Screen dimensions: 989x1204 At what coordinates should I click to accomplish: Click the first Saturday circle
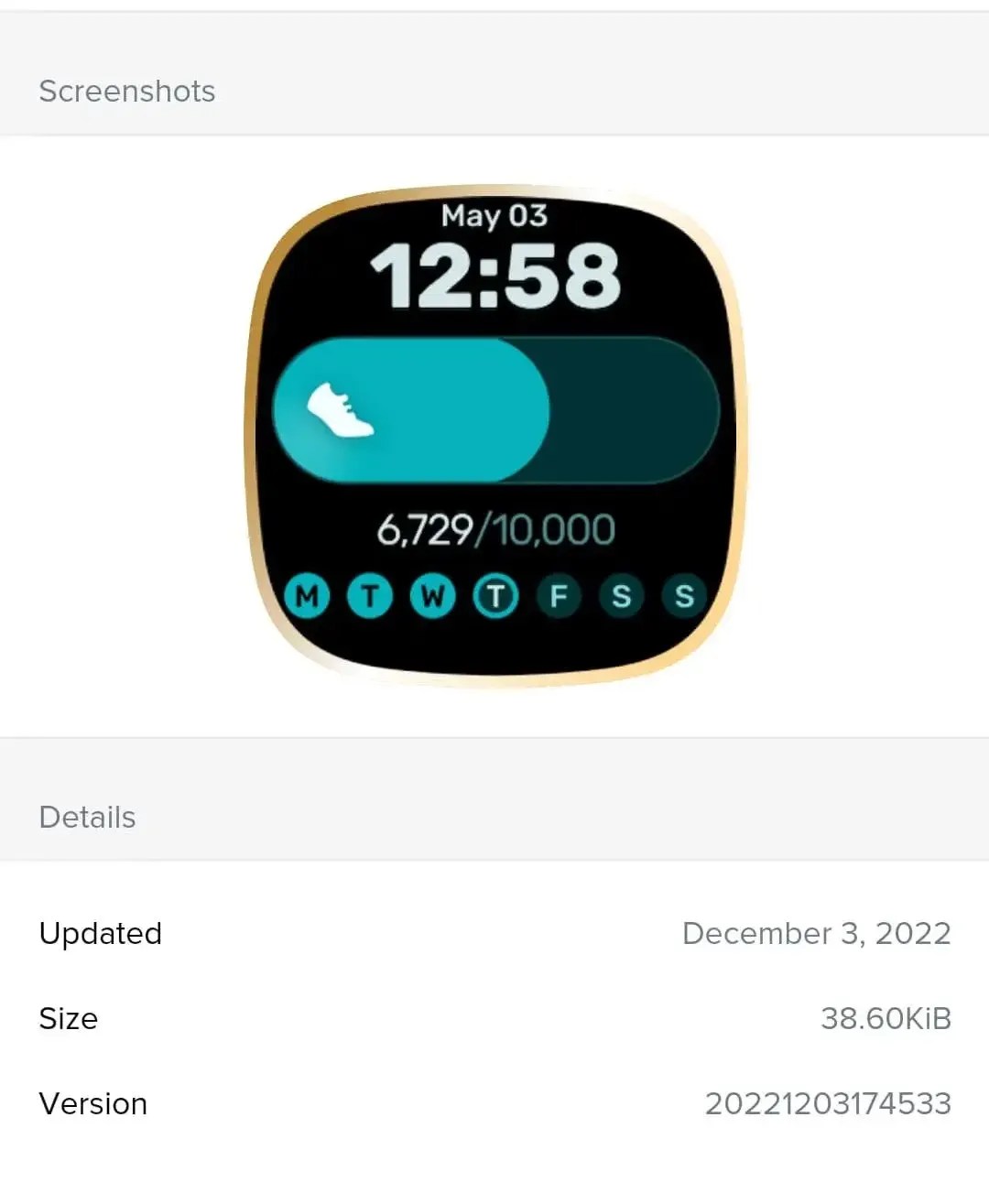(620, 596)
